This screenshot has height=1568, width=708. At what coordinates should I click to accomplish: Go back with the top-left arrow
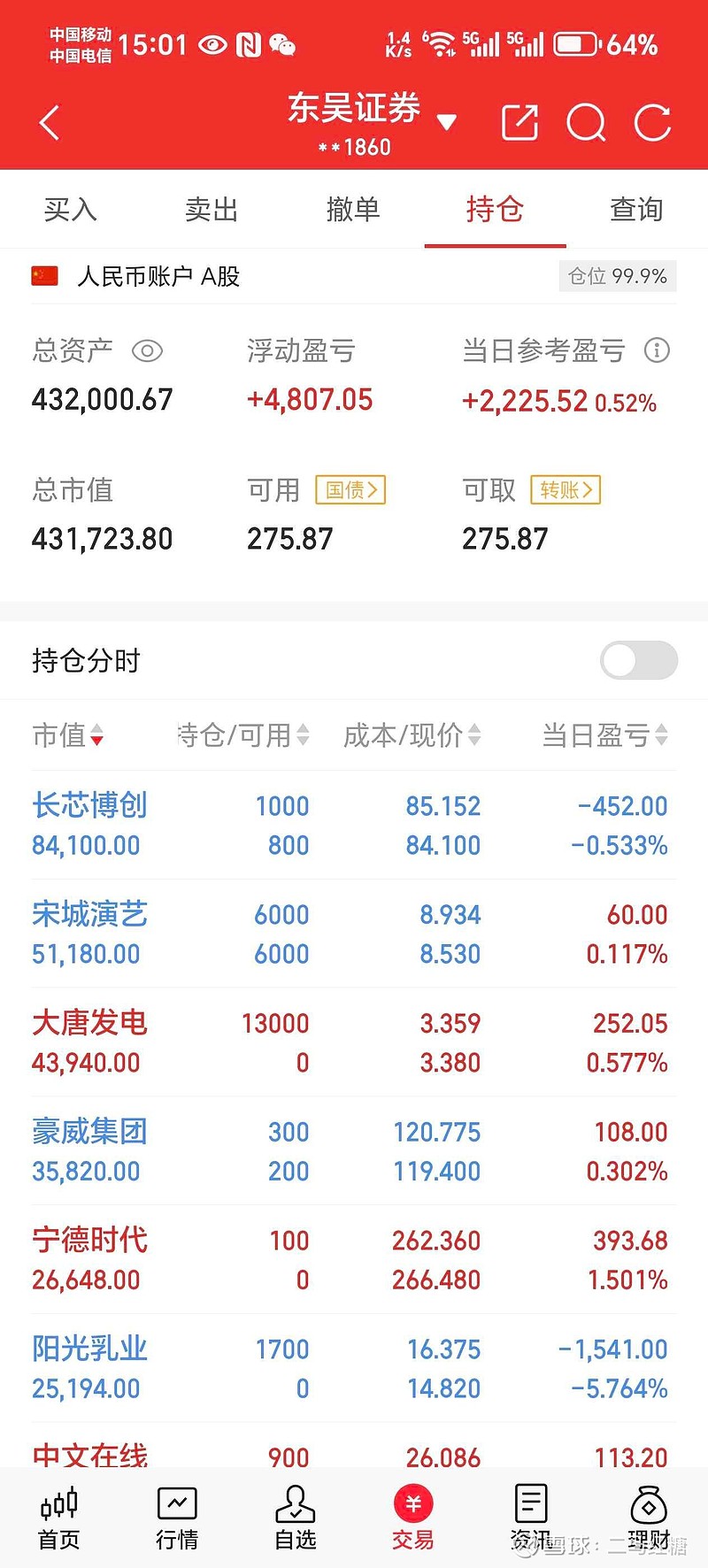pyautogui.click(x=50, y=123)
